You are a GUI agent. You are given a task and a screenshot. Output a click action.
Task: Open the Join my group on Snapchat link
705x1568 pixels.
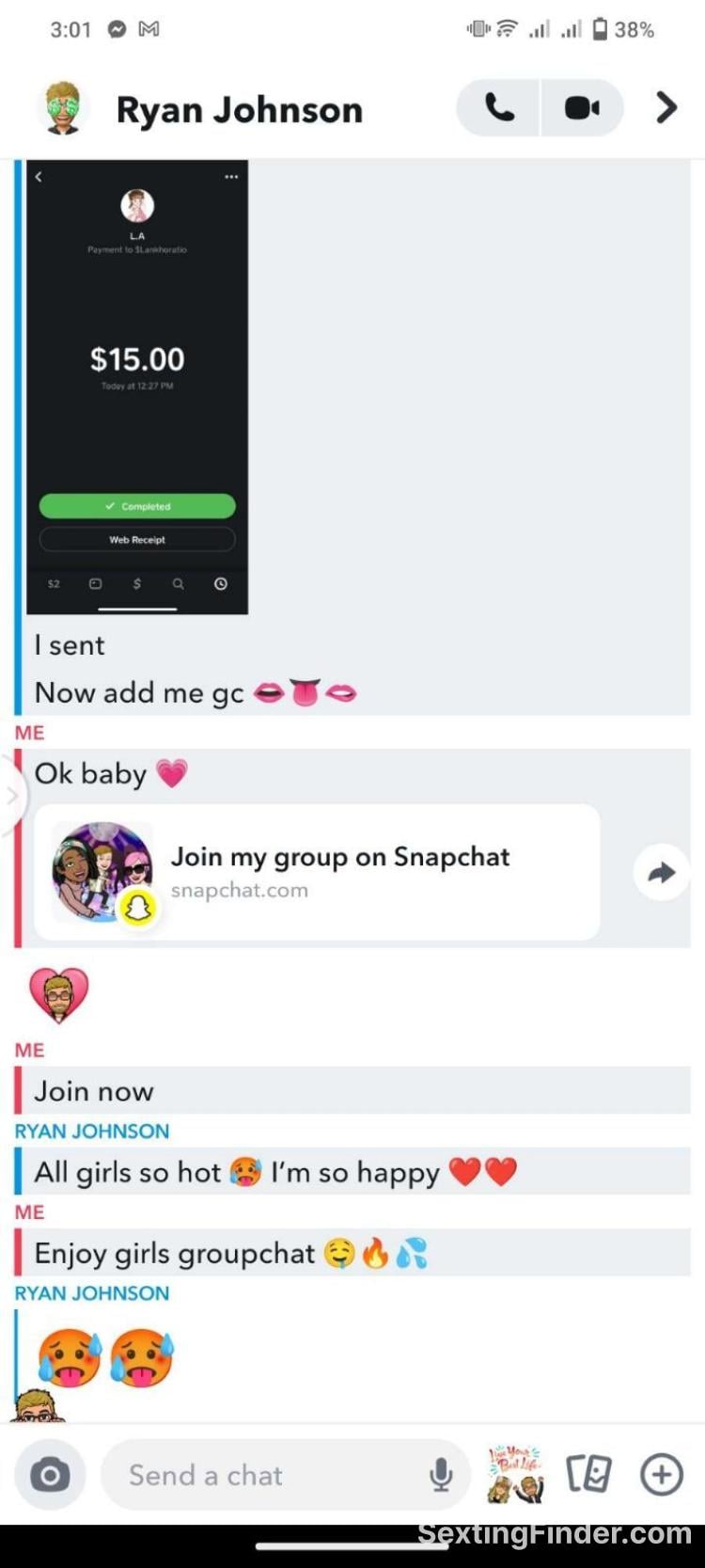click(317, 872)
